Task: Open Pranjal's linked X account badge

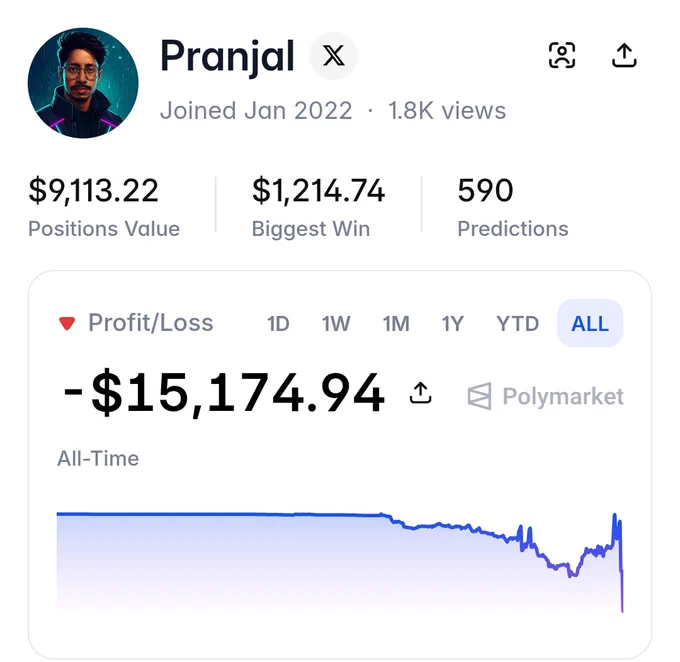Action: 333,56
